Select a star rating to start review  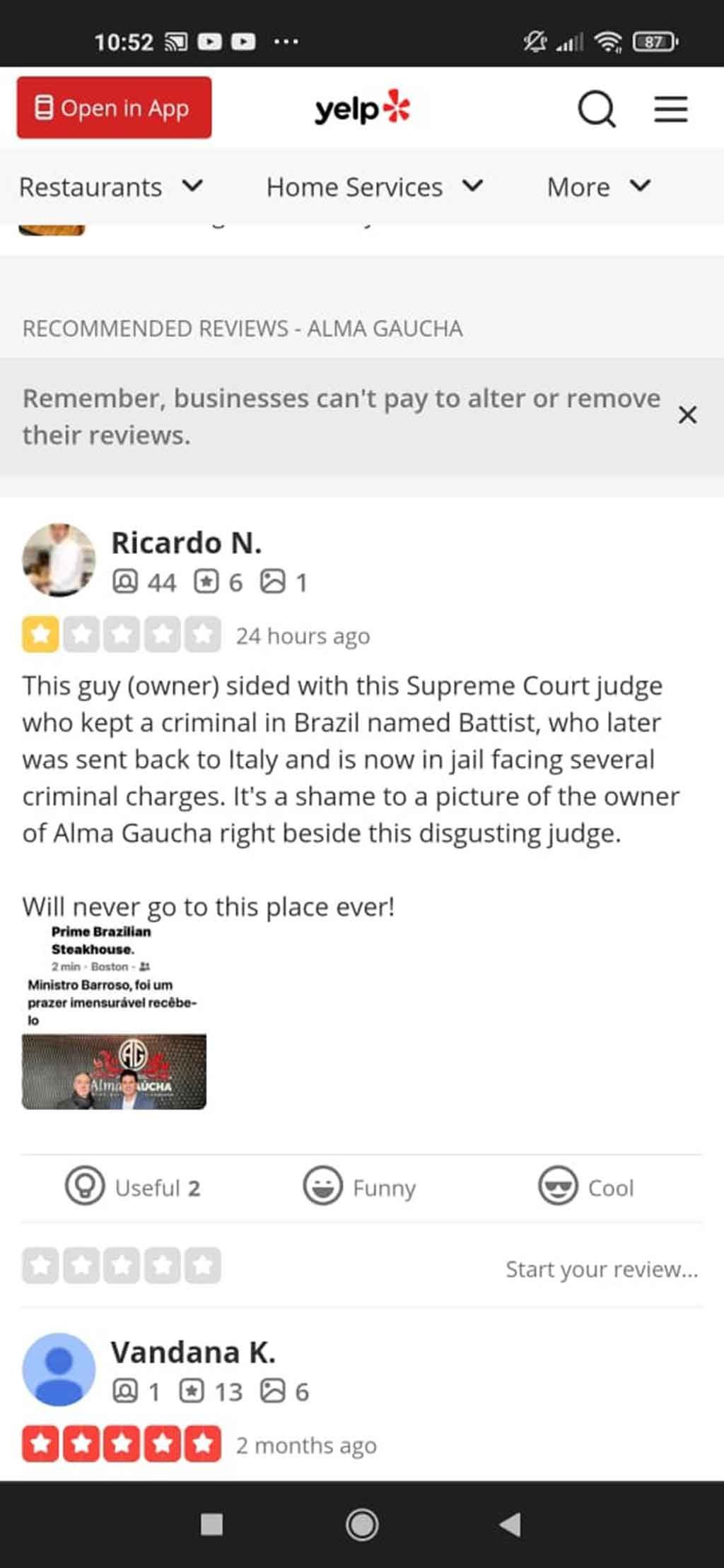[122, 1265]
